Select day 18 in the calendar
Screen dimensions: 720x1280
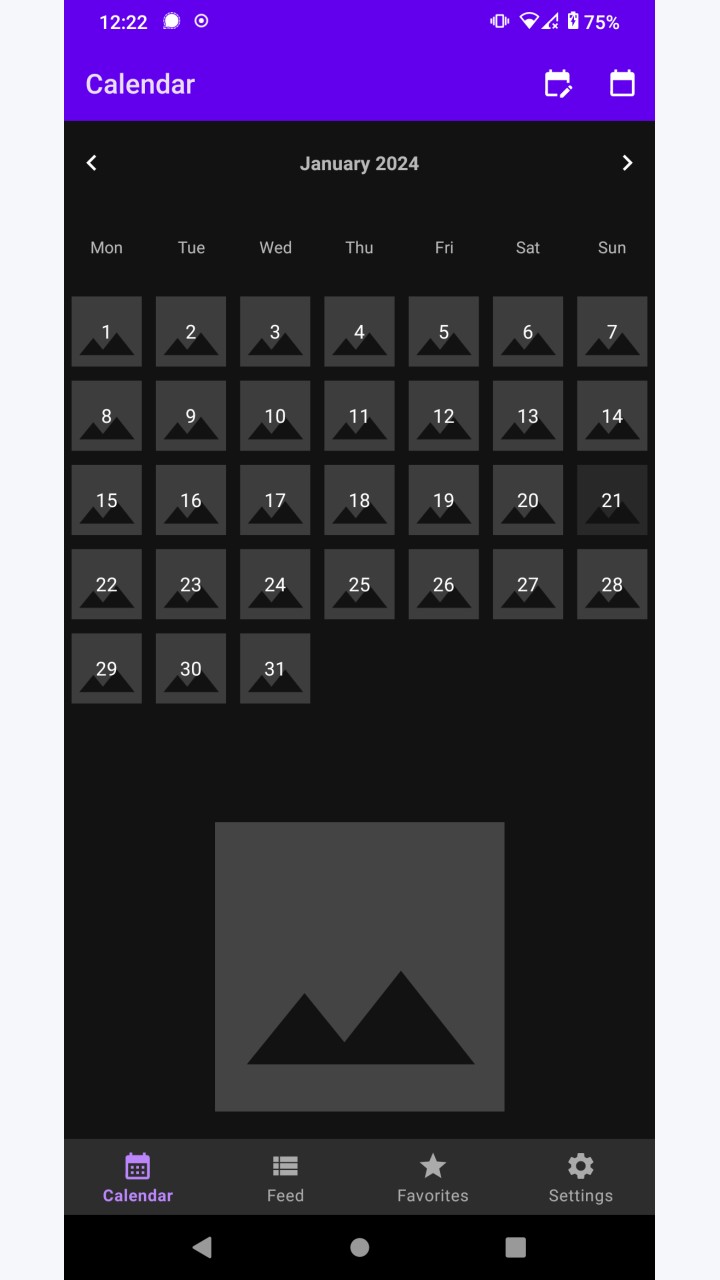click(x=359, y=500)
